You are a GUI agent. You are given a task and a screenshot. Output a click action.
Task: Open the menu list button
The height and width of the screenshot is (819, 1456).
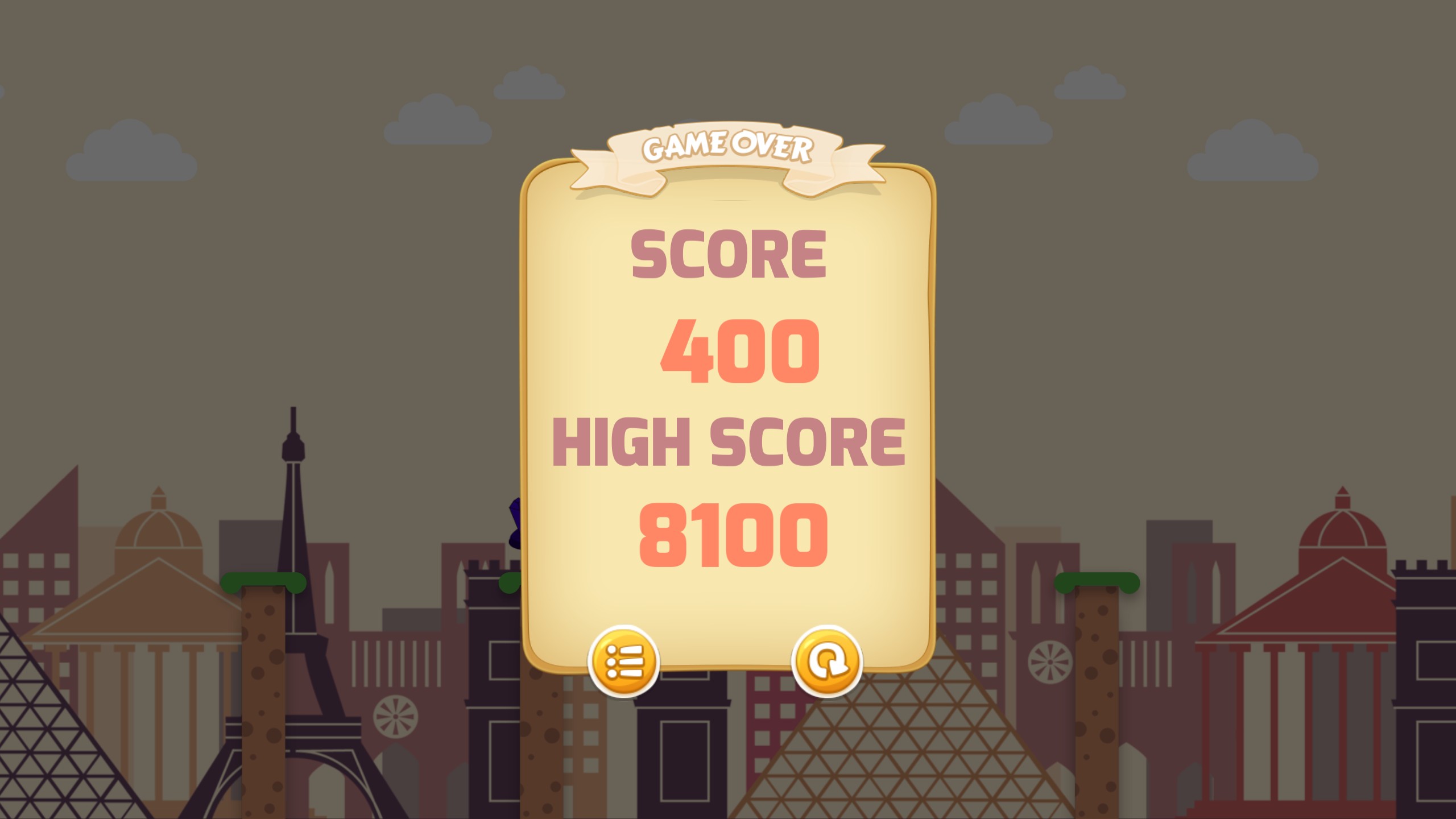(624, 661)
